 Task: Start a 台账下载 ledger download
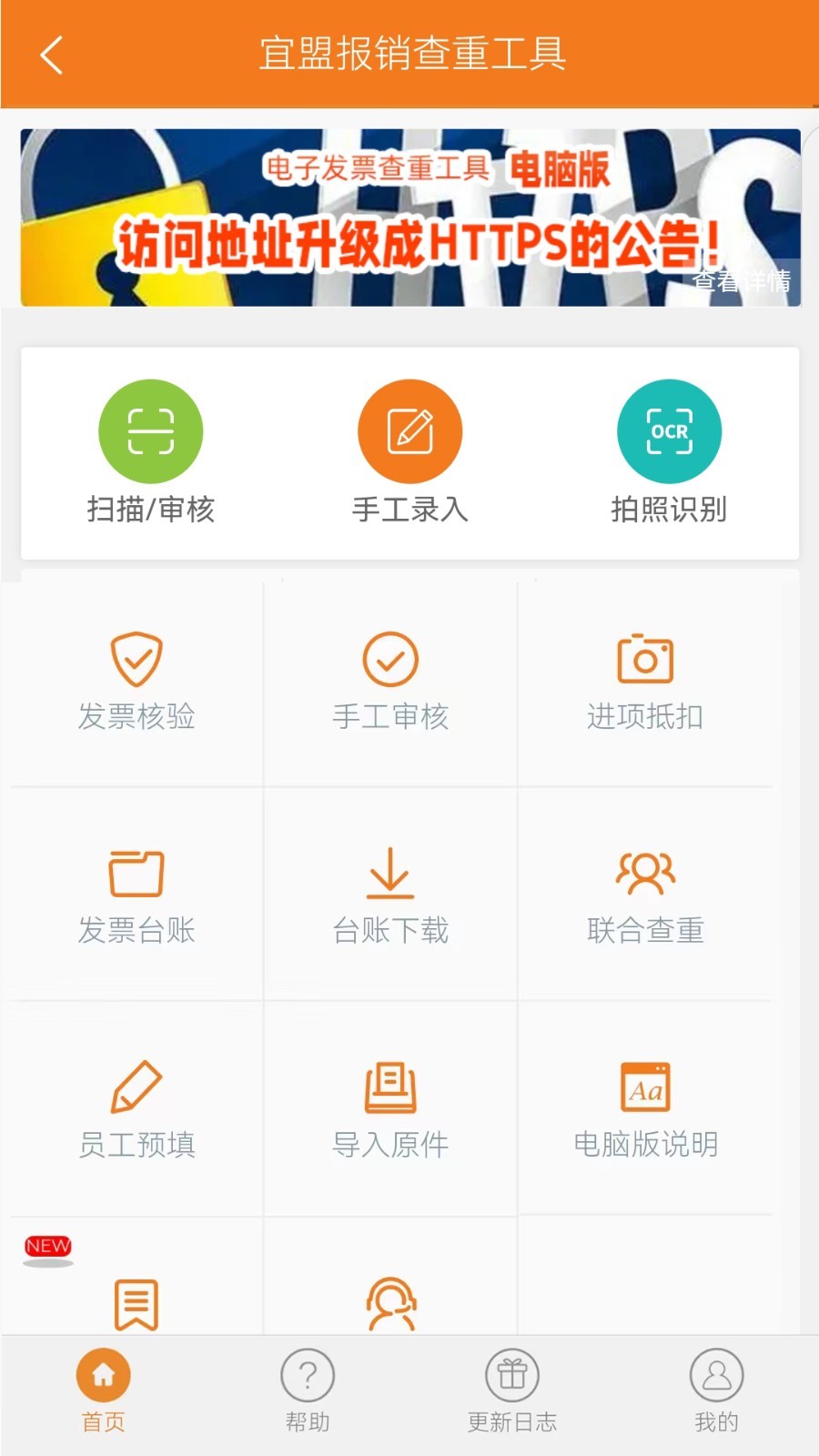pyautogui.click(x=391, y=896)
